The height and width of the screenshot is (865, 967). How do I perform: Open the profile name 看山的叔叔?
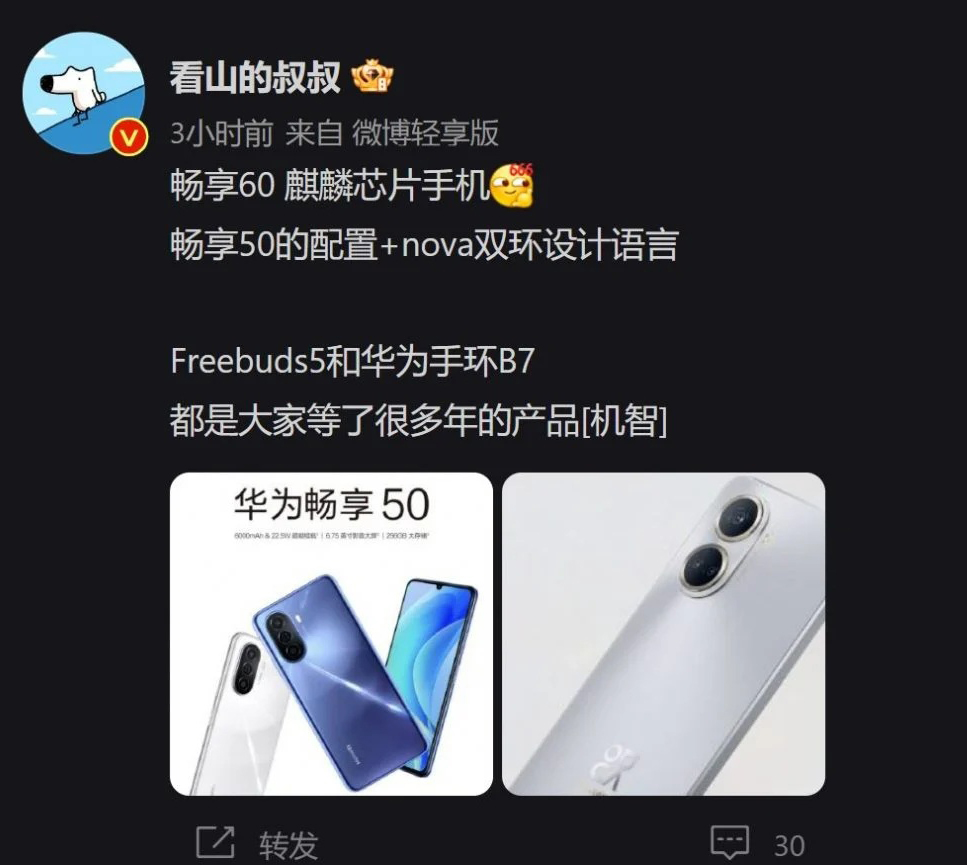pos(255,77)
